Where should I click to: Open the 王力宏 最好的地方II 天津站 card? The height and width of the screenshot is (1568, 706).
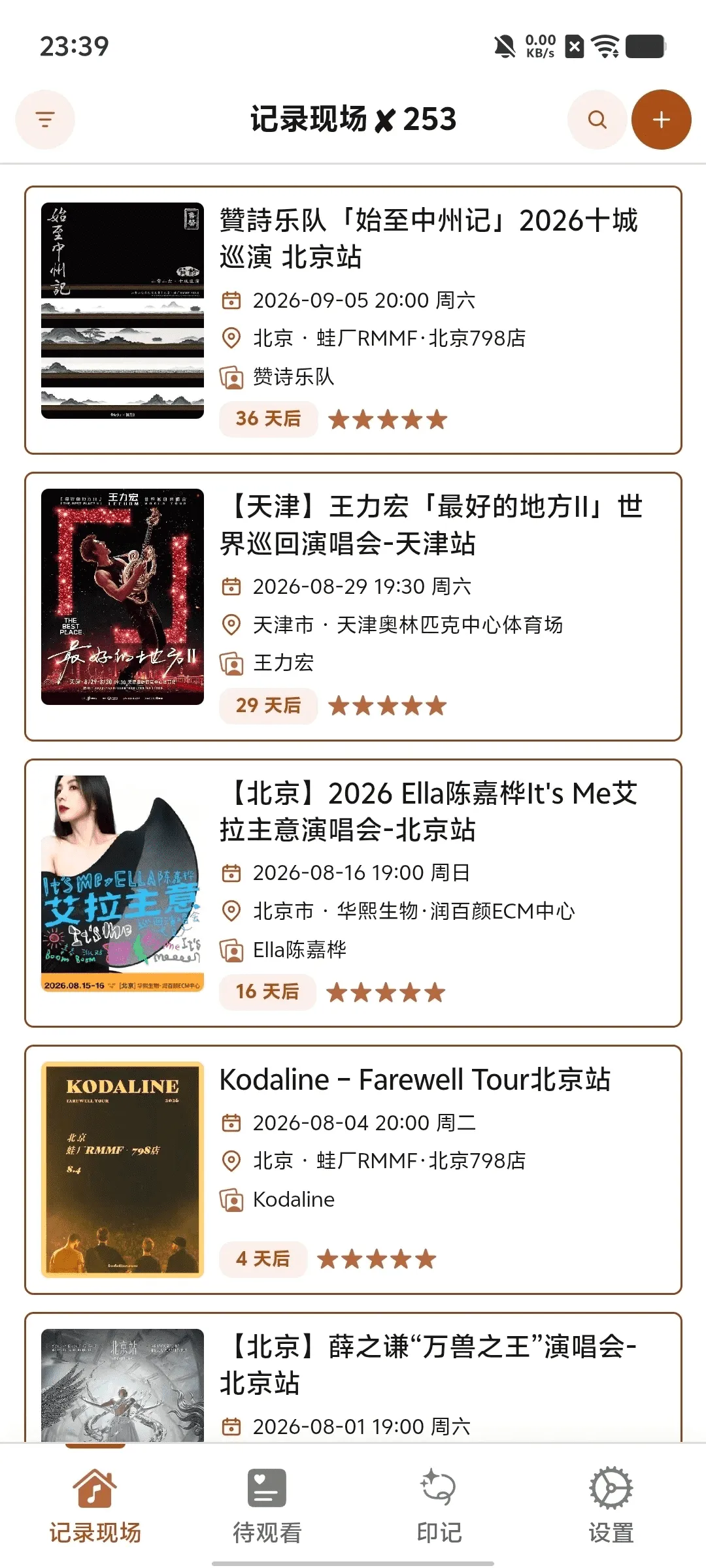click(353, 606)
